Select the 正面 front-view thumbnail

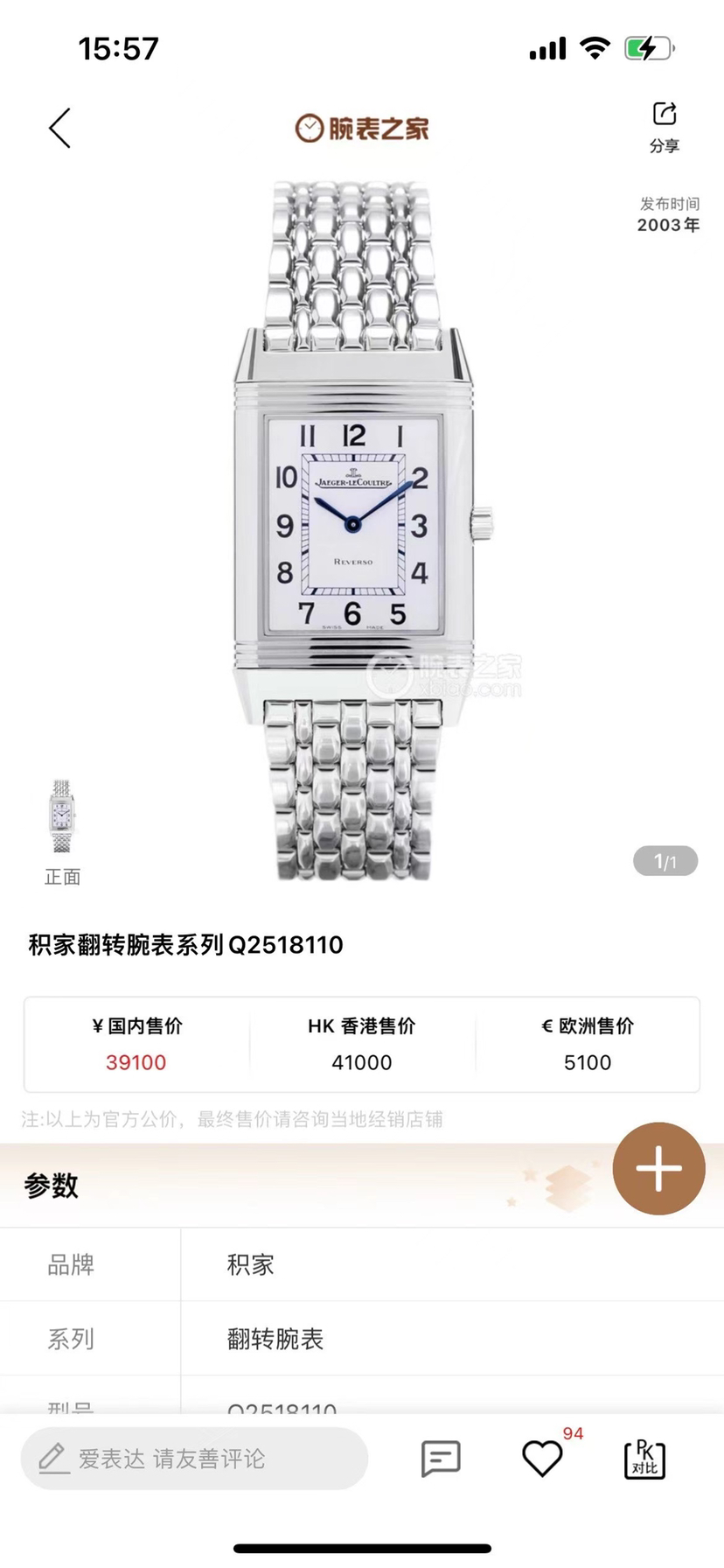click(62, 817)
